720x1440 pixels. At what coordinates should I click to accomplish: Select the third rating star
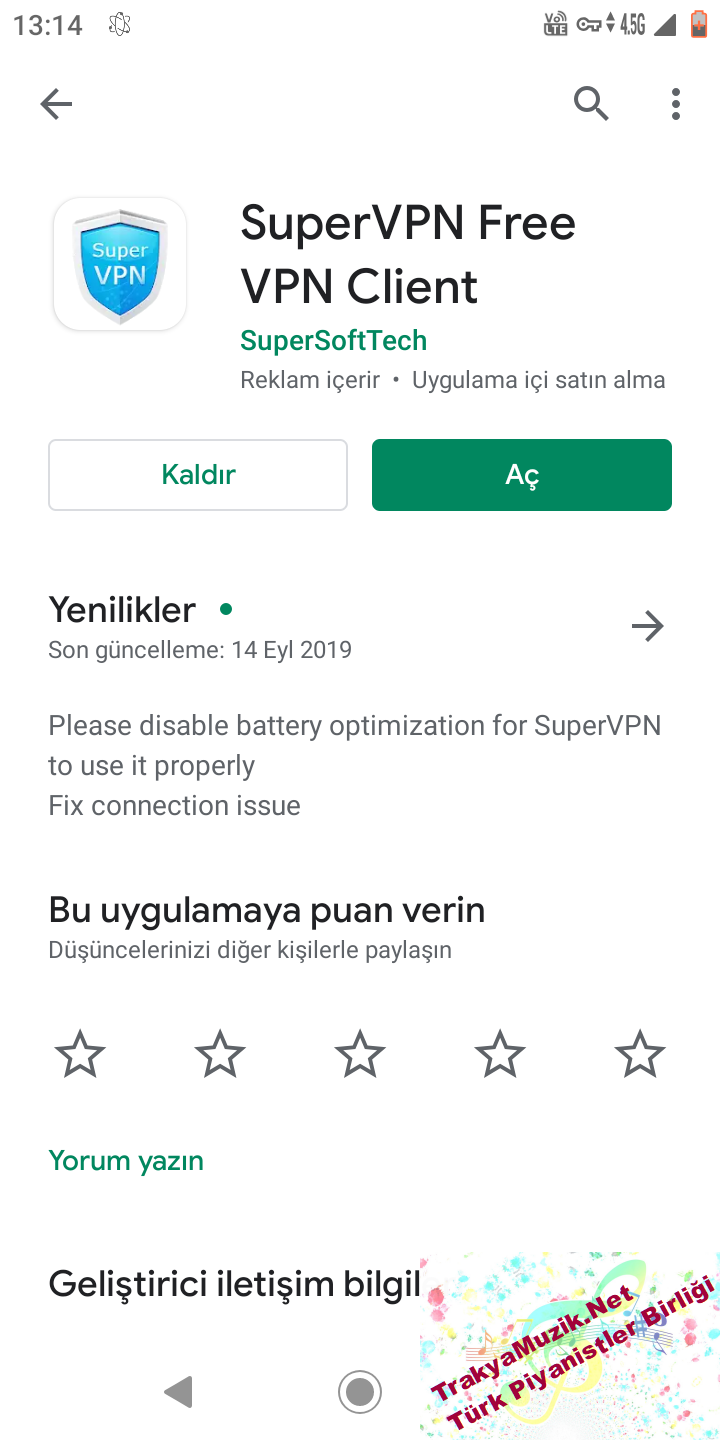point(360,1052)
